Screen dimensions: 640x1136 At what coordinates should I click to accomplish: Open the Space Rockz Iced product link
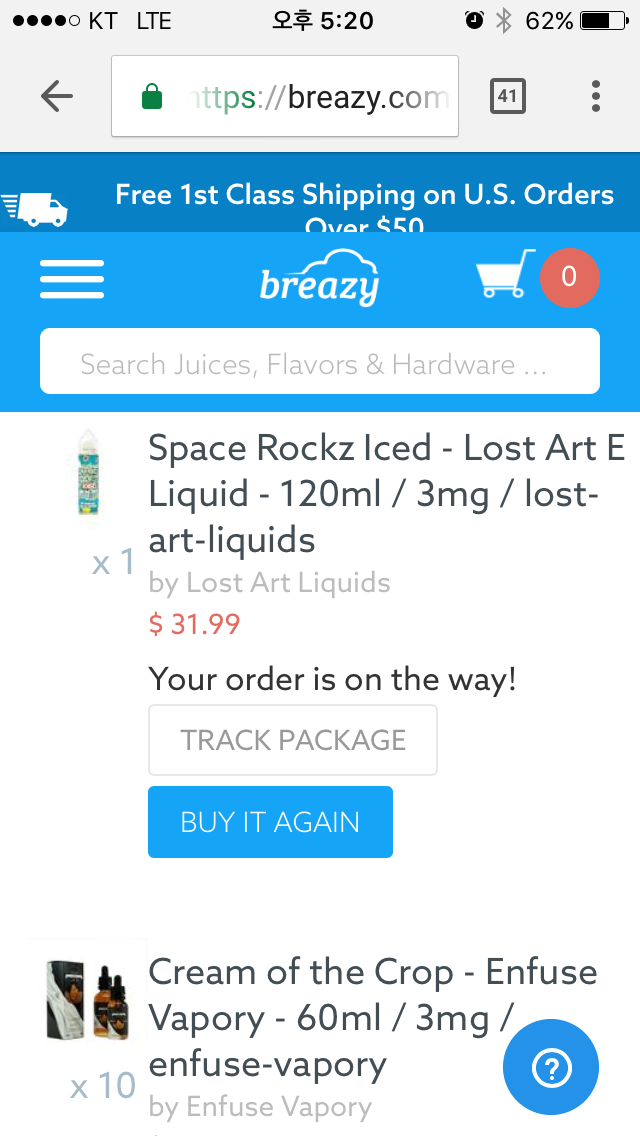385,493
